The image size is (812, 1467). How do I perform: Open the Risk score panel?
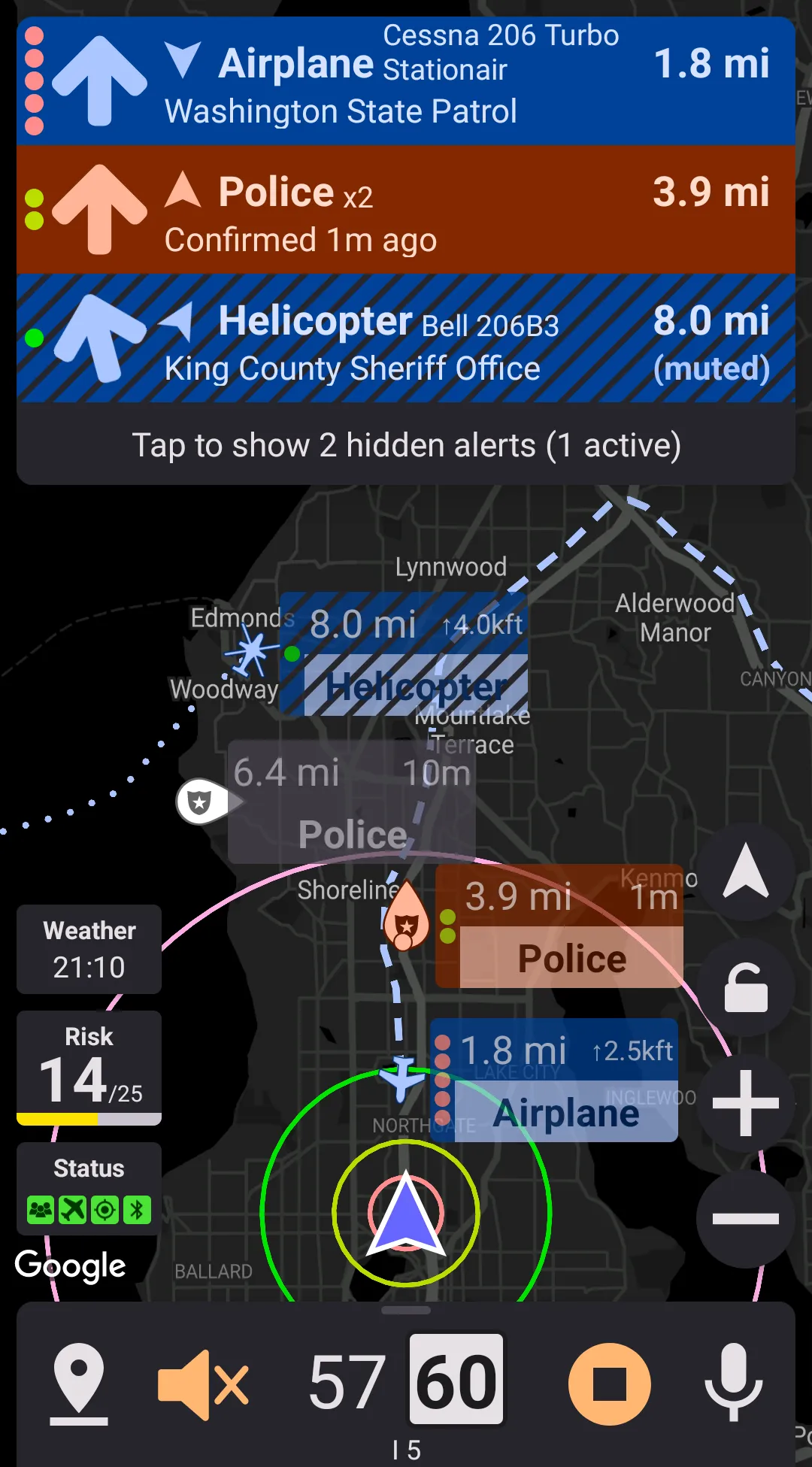[89, 1067]
